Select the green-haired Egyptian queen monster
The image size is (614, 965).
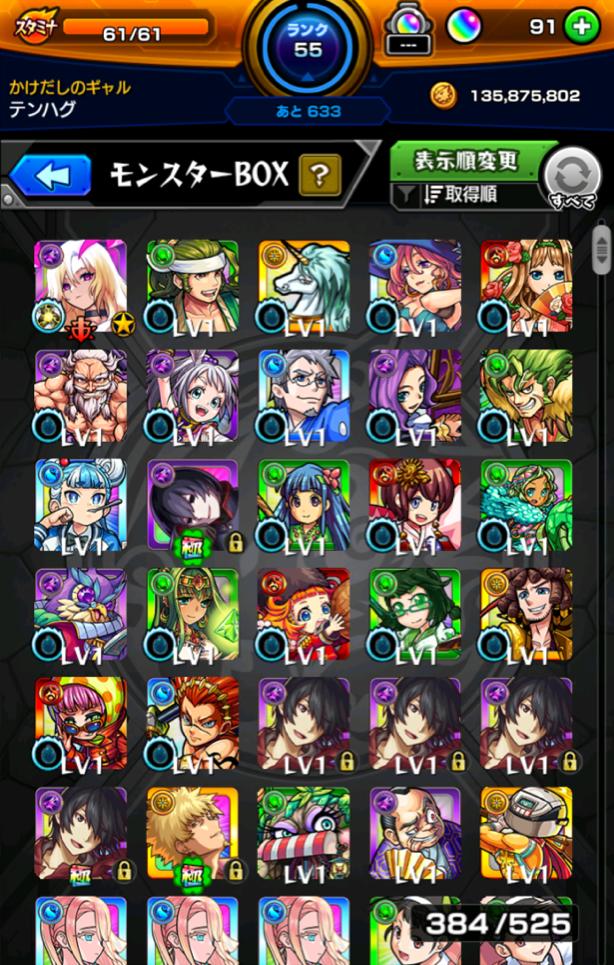[x=192, y=615]
